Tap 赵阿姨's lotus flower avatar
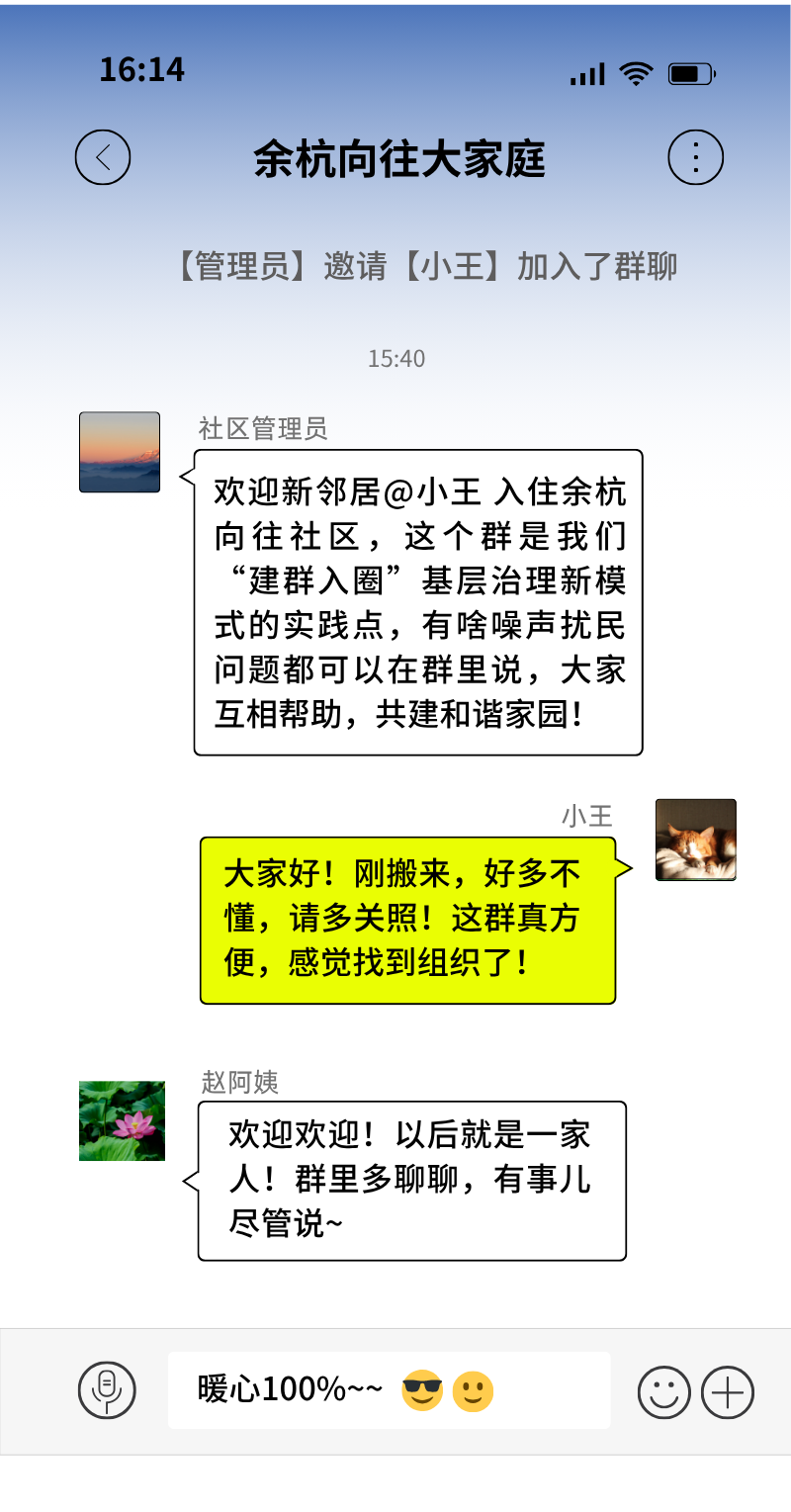This screenshot has height=1512, width=791. point(122,1122)
